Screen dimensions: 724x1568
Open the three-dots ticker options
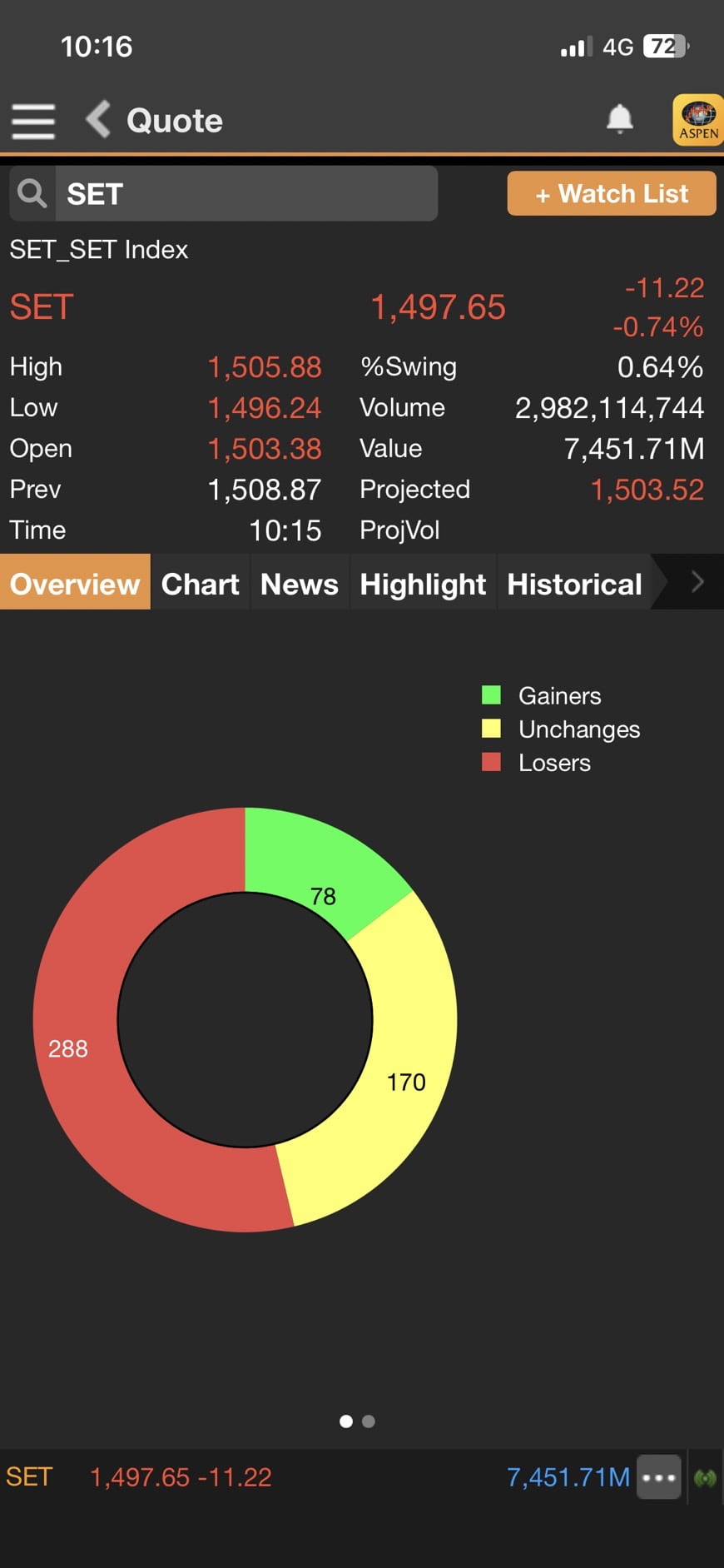point(659,1477)
